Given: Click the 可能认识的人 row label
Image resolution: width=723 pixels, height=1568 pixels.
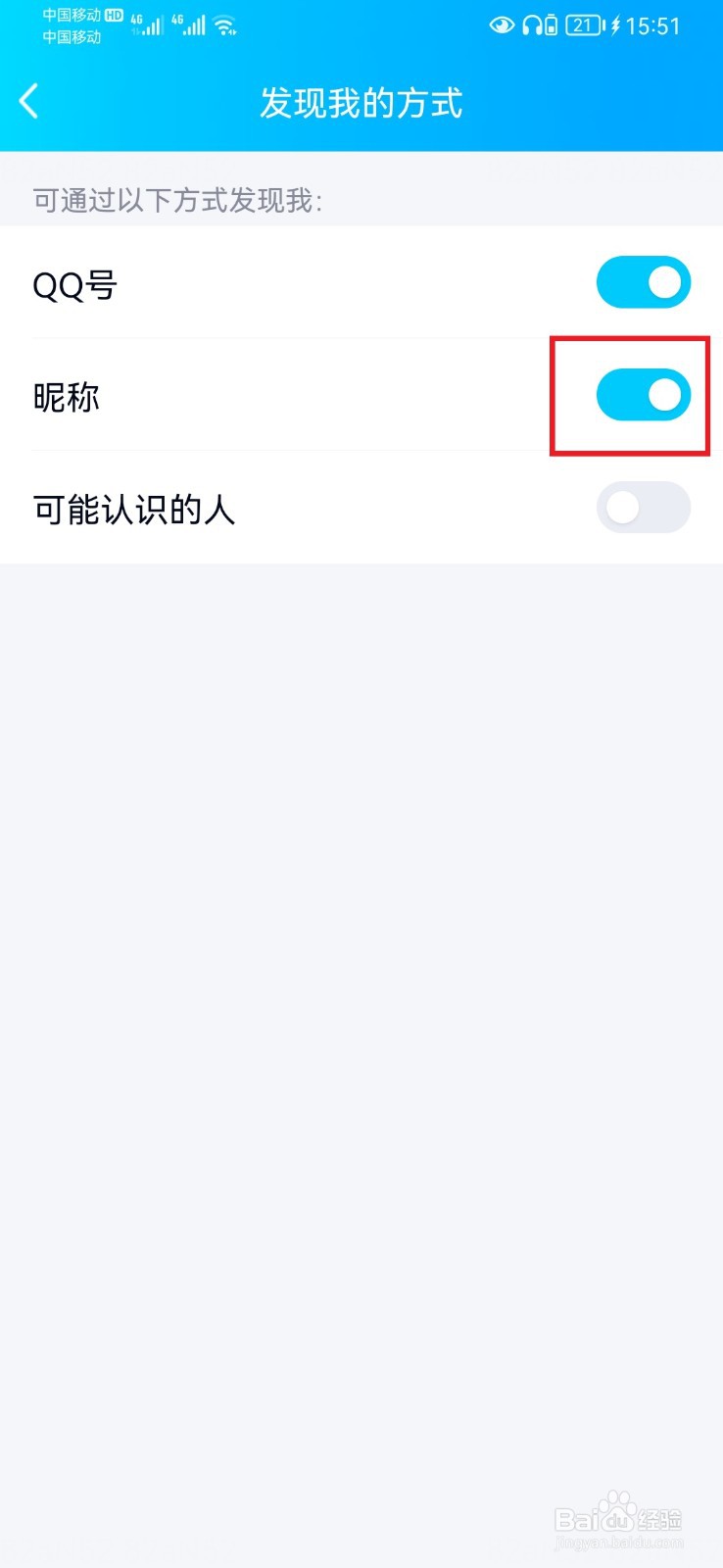Looking at the screenshot, I should (x=134, y=511).
